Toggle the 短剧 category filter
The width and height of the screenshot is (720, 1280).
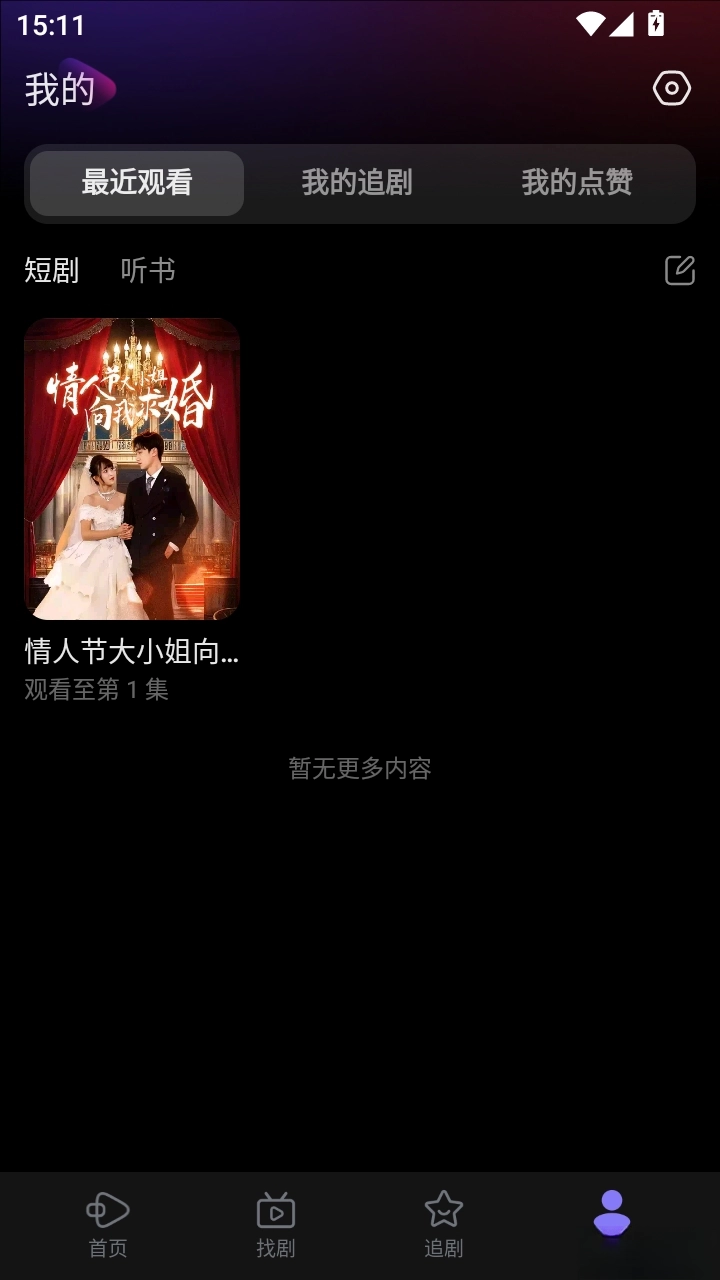(x=51, y=268)
